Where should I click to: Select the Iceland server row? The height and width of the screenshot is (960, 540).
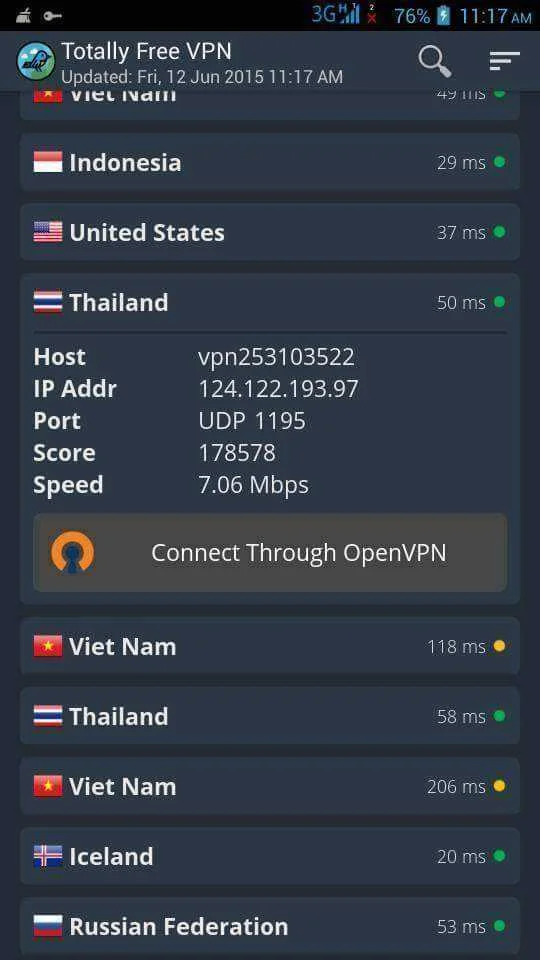coord(270,856)
